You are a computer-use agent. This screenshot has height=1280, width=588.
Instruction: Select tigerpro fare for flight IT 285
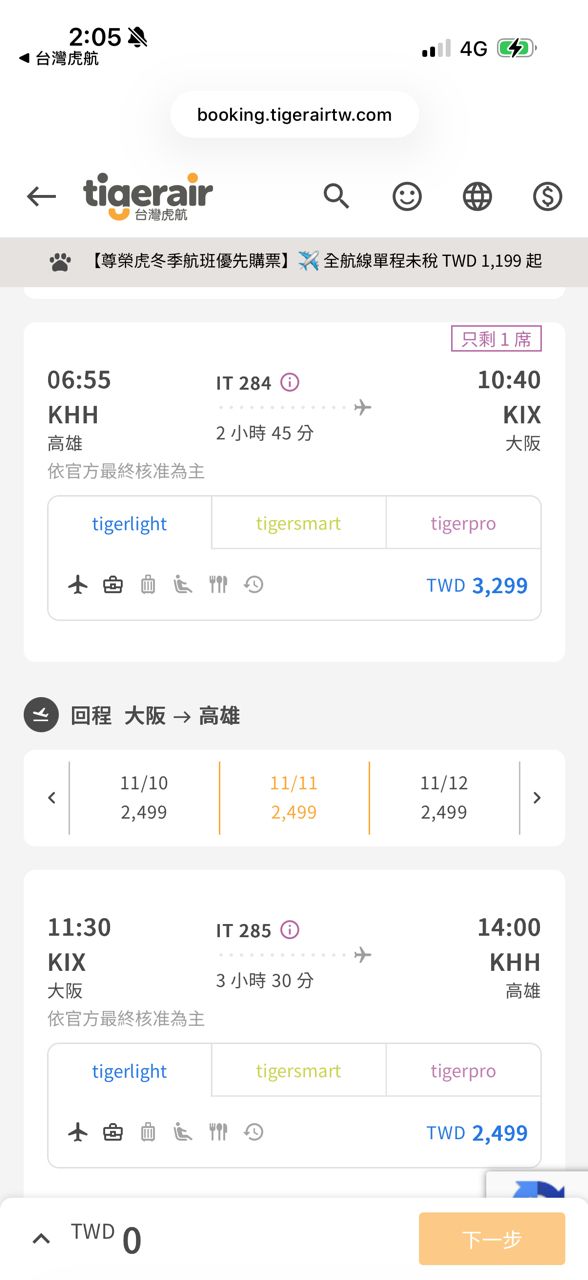point(463,1071)
